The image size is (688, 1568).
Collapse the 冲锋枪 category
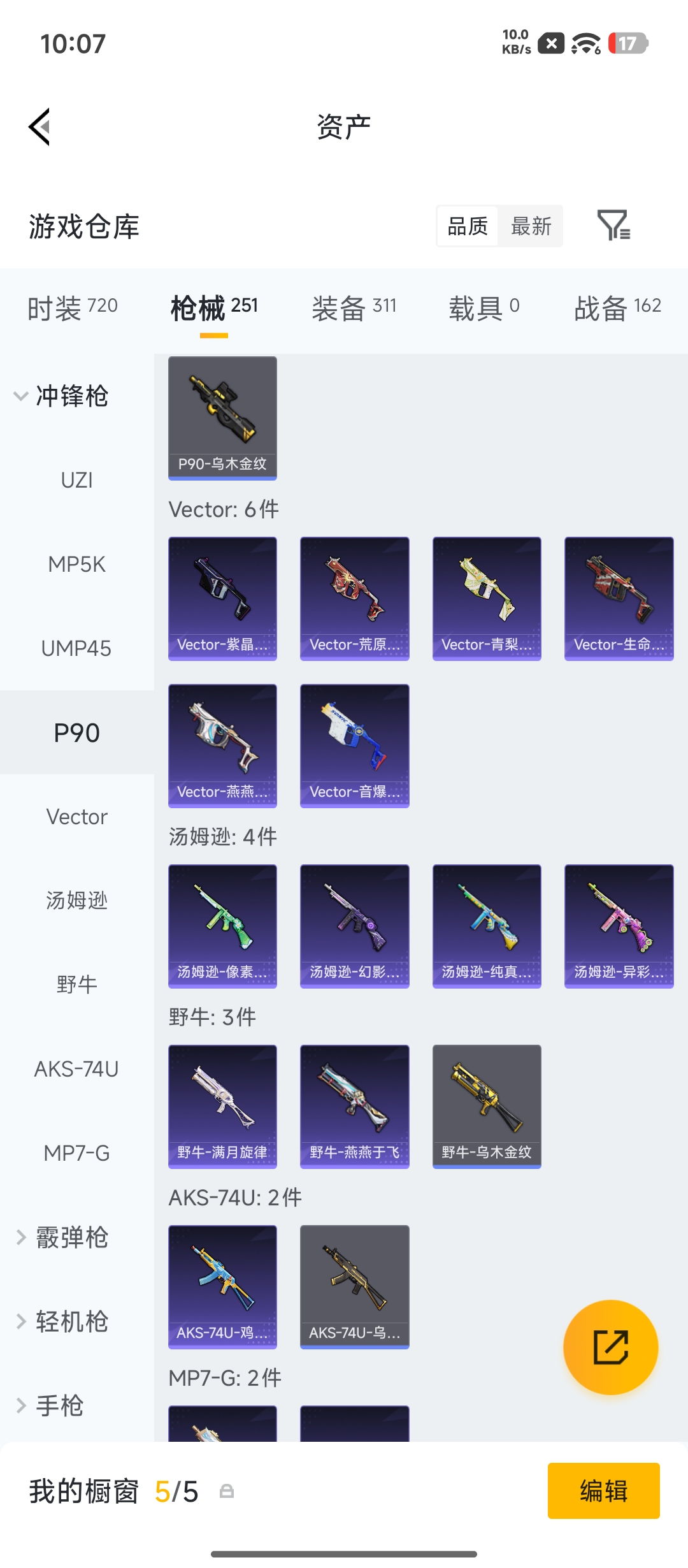(61, 396)
